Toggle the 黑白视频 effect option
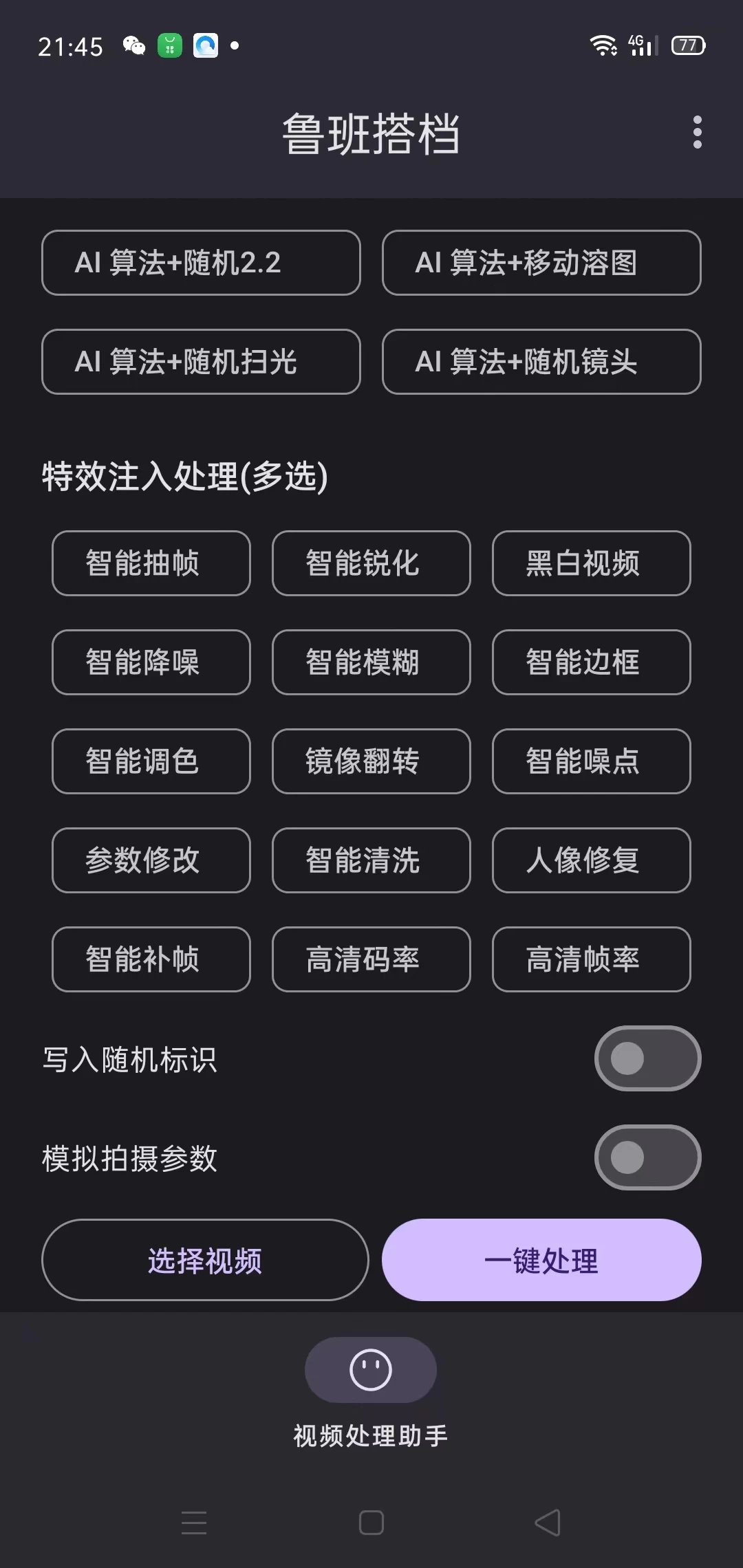Viewport: 743px width, 1568px height. click(590, 563)
